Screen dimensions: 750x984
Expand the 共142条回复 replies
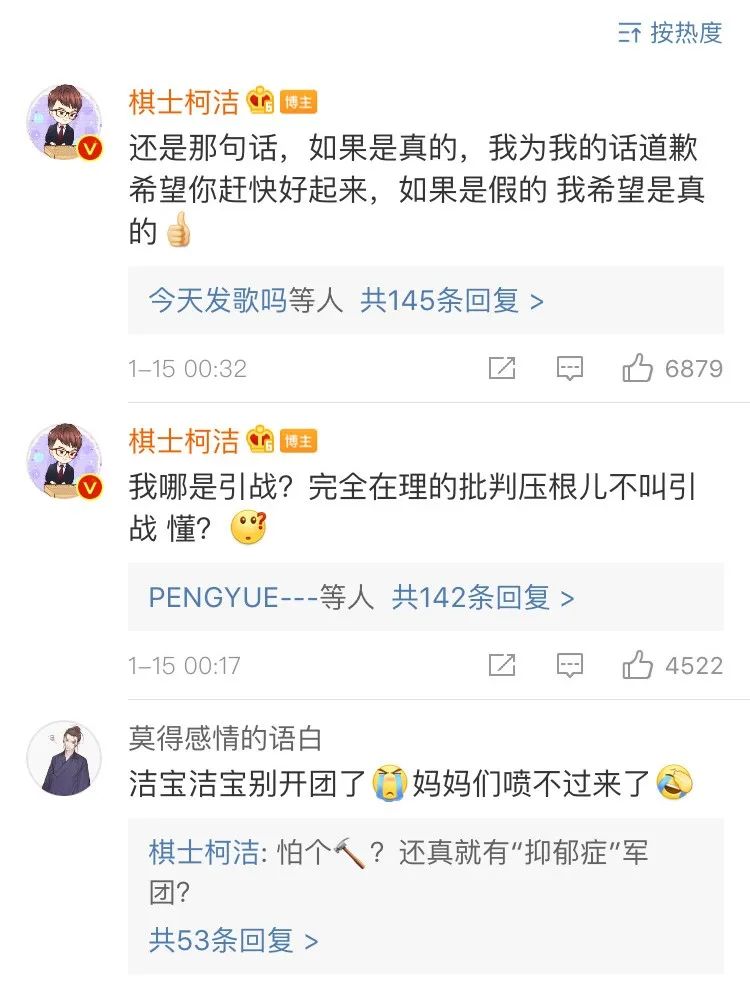click(483, 598)
